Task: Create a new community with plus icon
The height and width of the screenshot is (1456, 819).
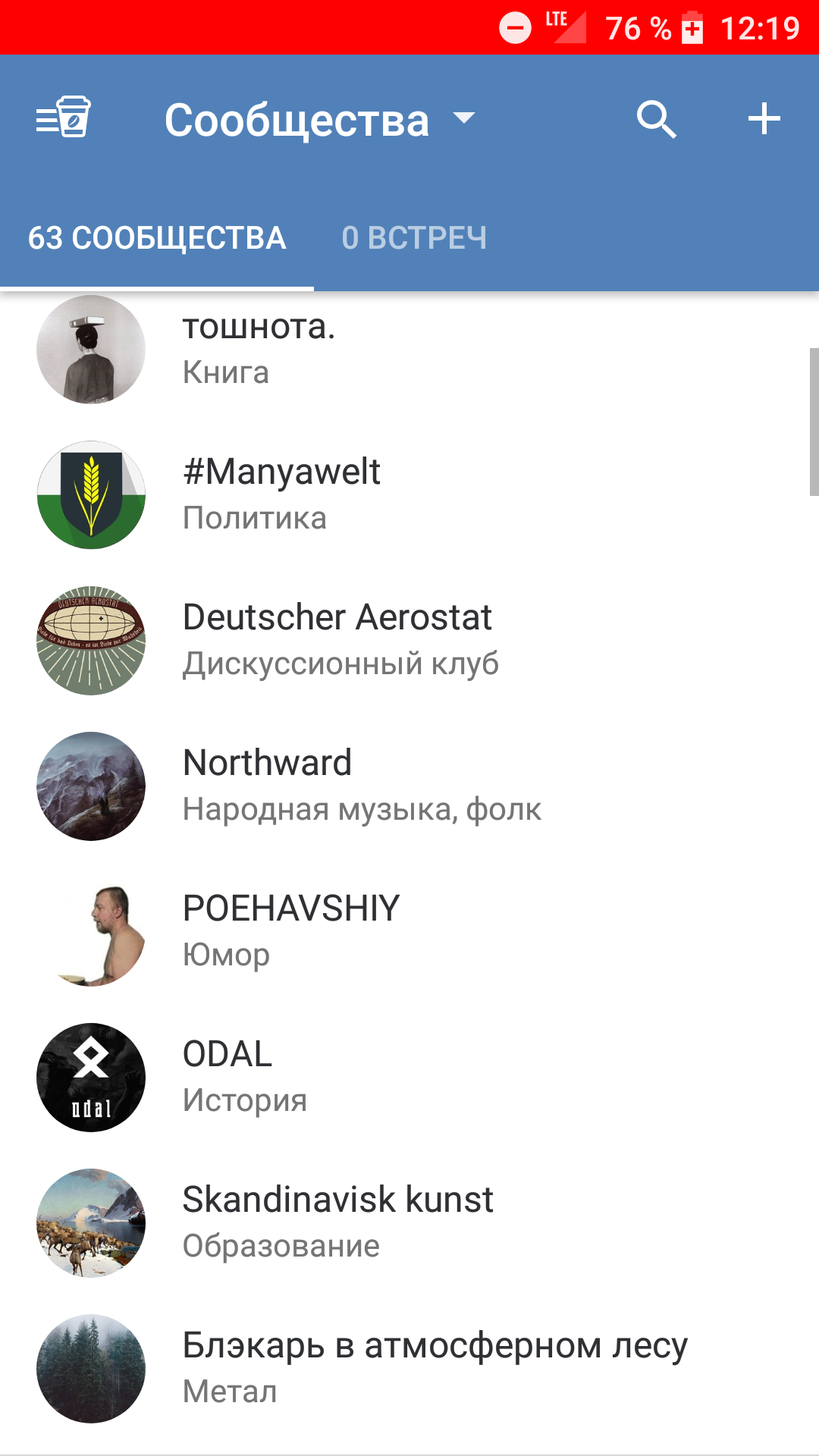Action: (x=764, y=119)
